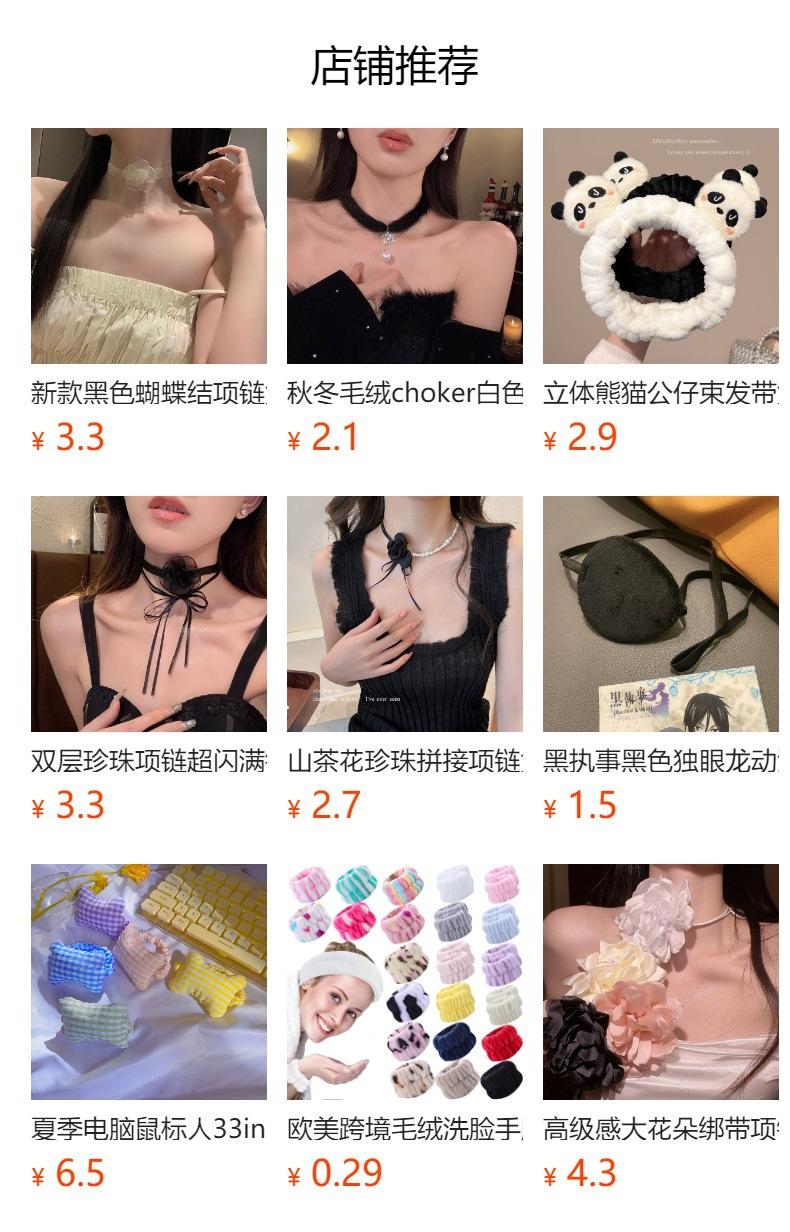Open the 新款黑色蝴蝶结项链 product card

(x=149, y=292)
